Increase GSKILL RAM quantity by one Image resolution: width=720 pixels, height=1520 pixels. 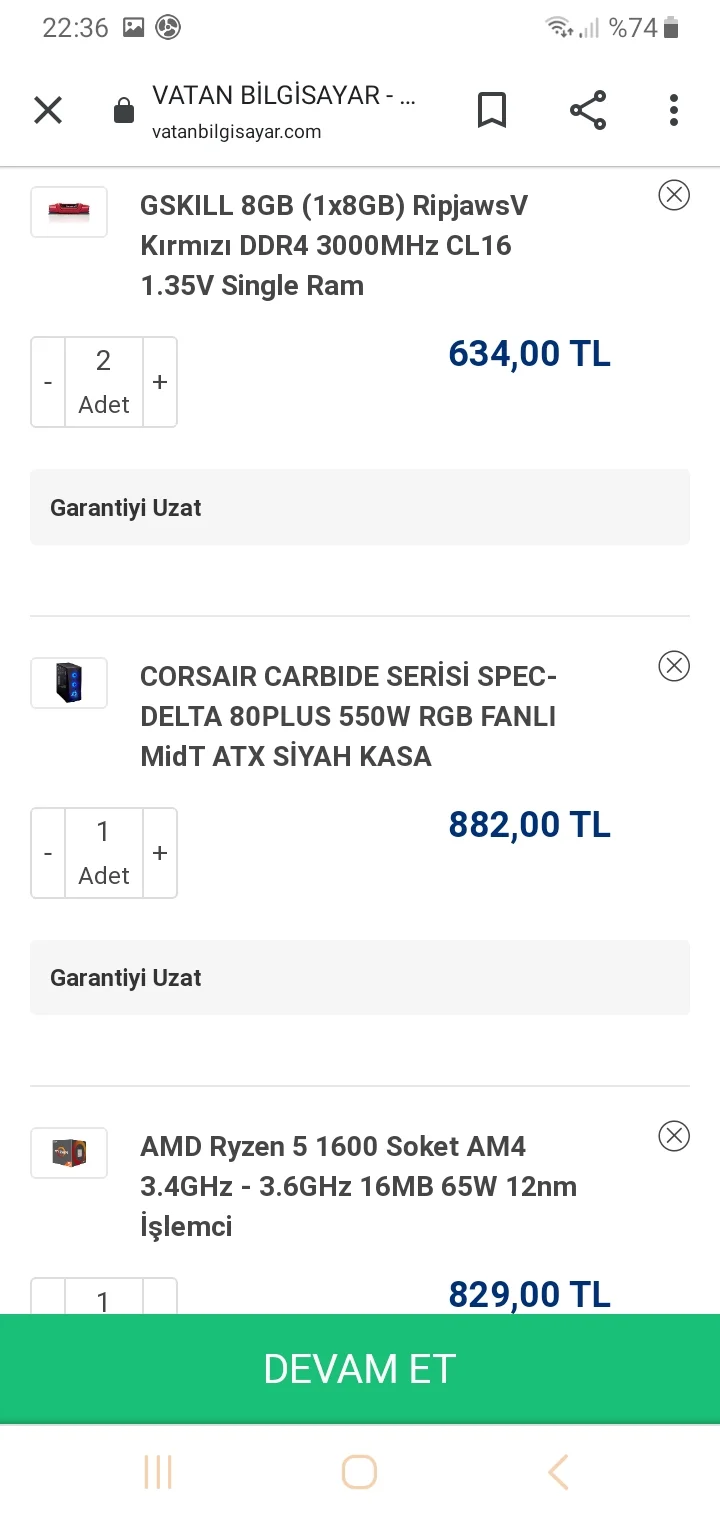click(160, 382)
